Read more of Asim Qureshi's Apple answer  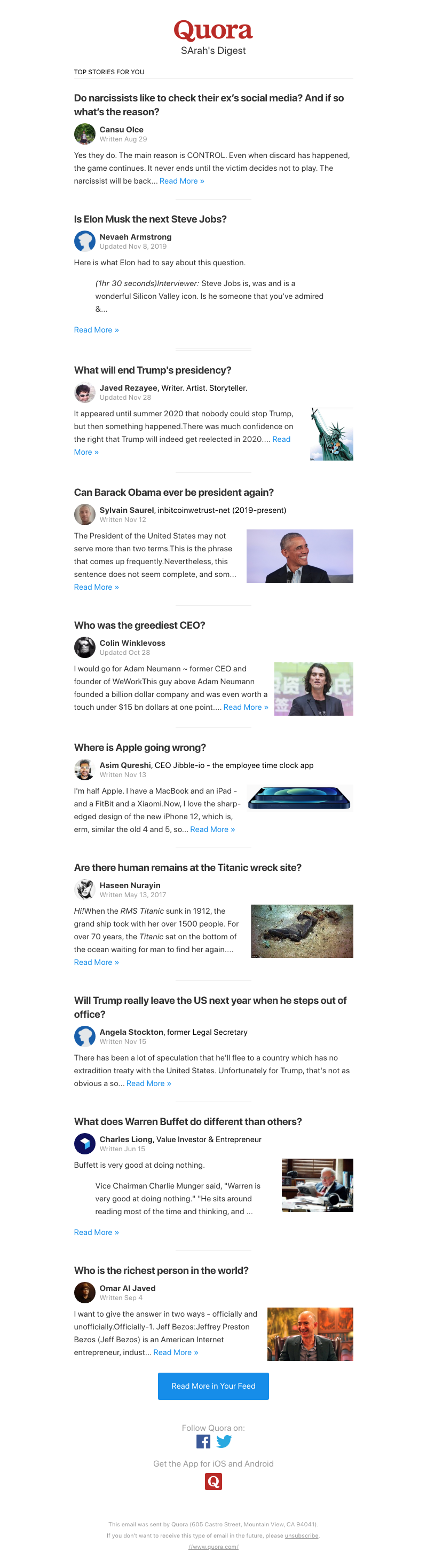pyautogui.click(x=212, y=830)
